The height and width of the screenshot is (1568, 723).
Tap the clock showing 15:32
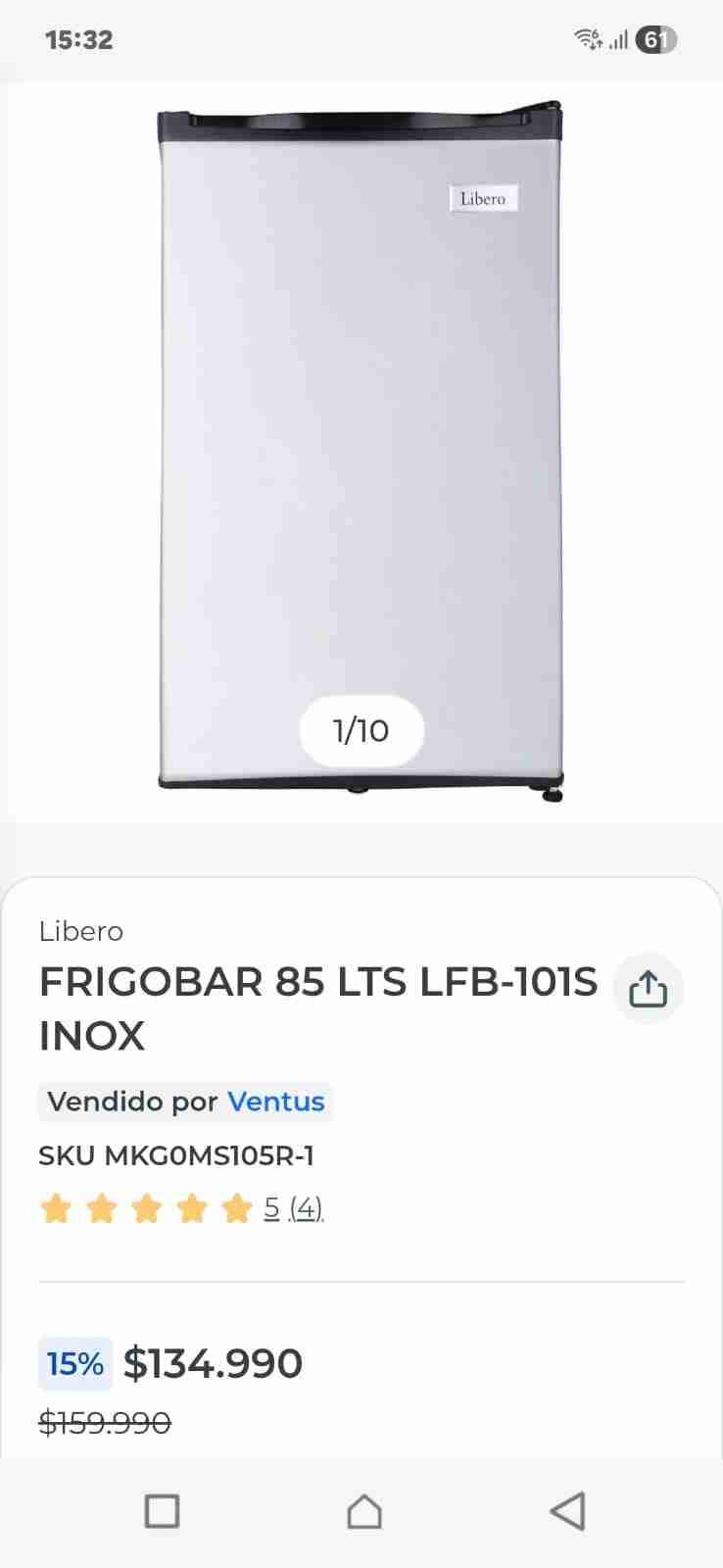click(x=78, y=40)
